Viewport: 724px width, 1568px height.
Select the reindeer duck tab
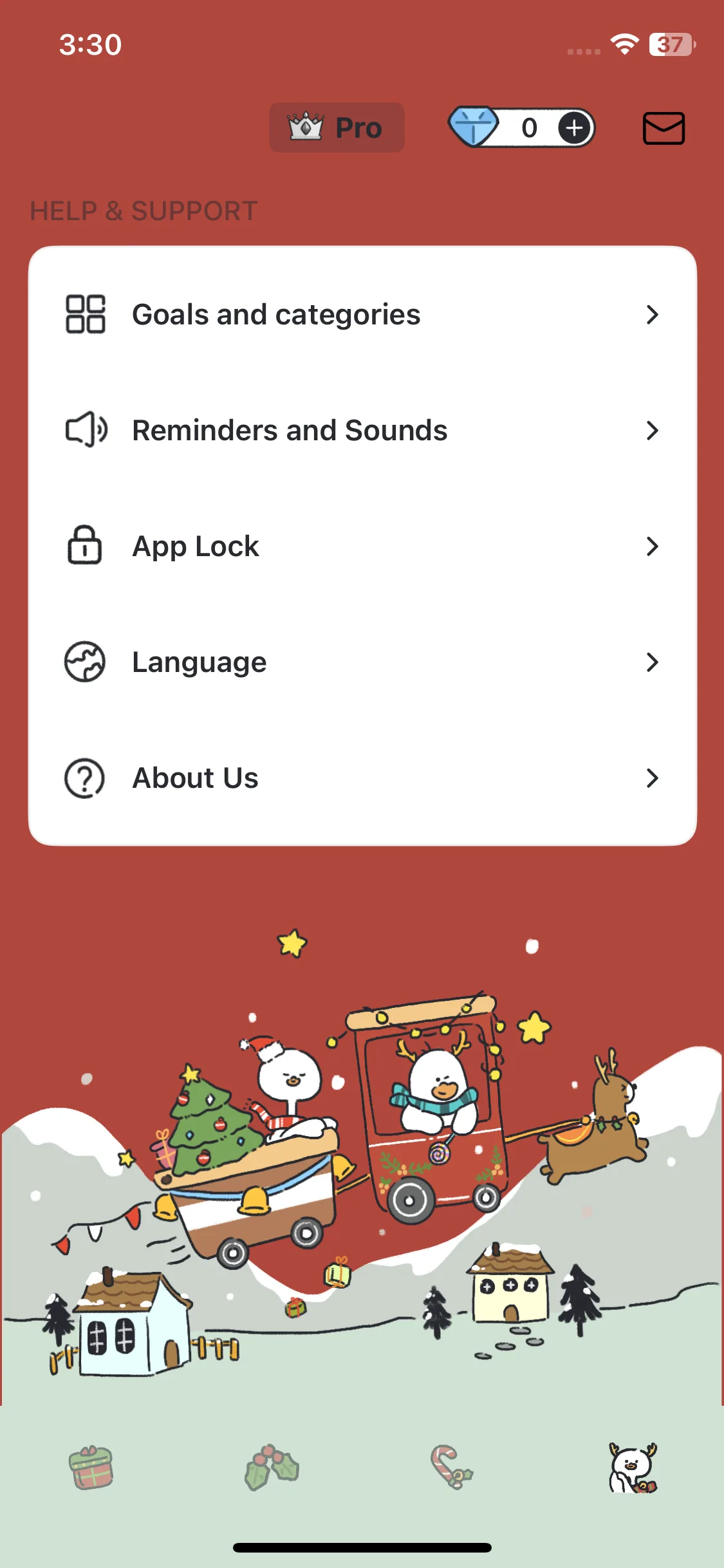click(633, 1468)
